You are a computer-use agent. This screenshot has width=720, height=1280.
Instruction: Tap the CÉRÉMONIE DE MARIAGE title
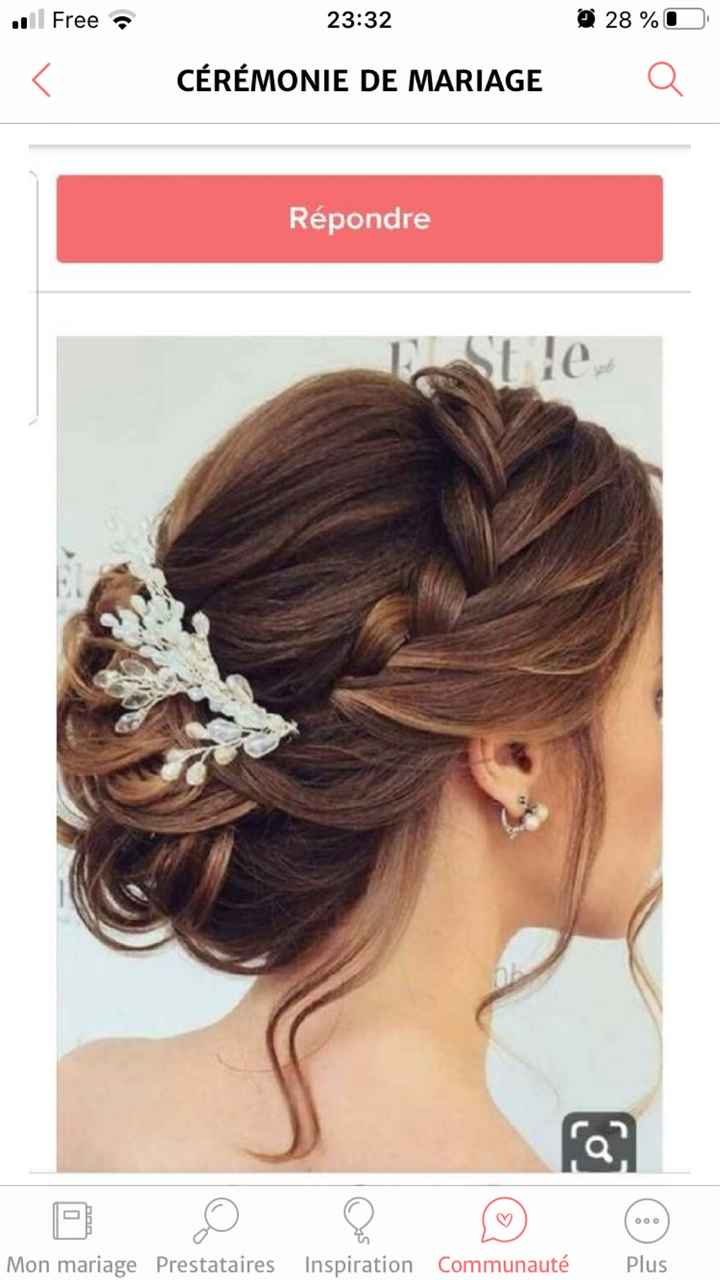(360, 80)
